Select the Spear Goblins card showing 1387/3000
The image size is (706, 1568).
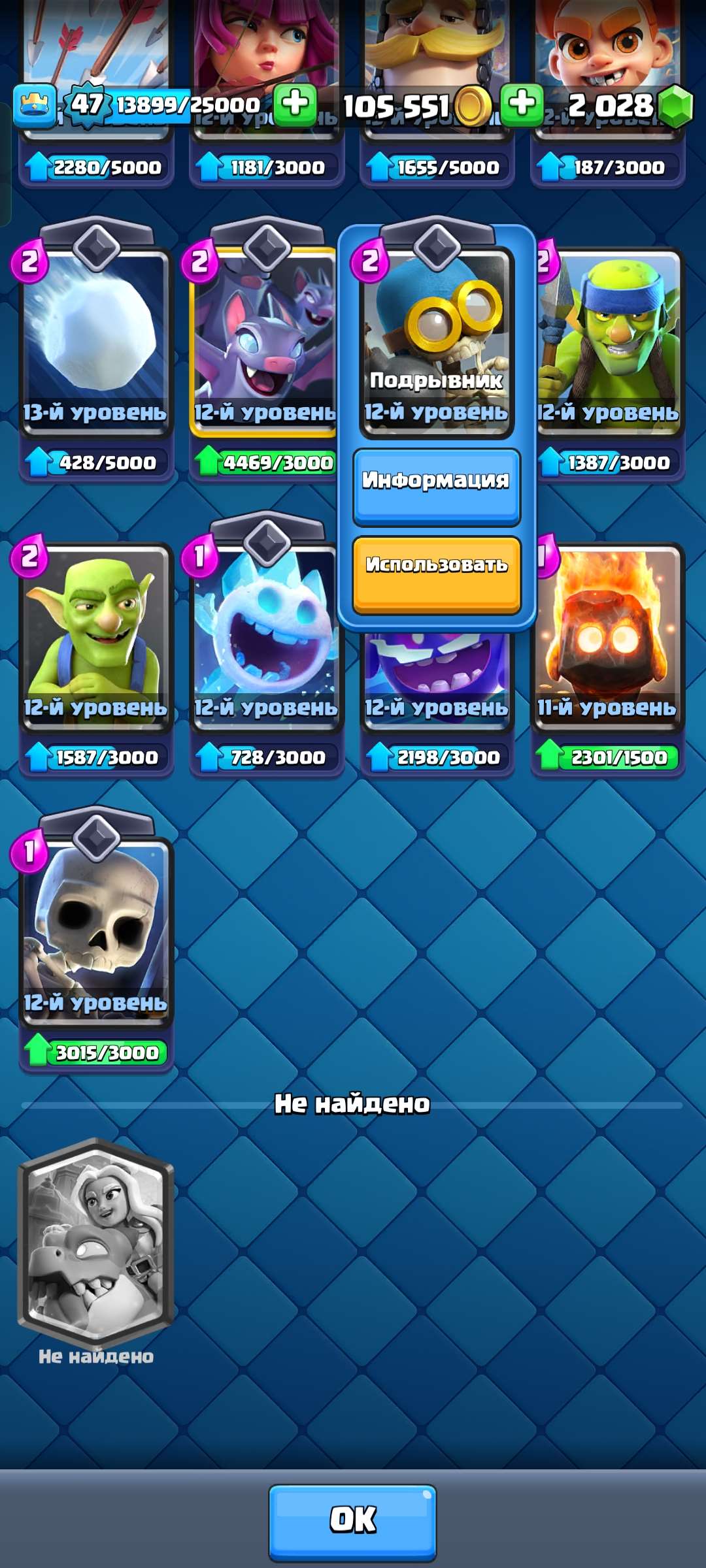pos(608,340)
